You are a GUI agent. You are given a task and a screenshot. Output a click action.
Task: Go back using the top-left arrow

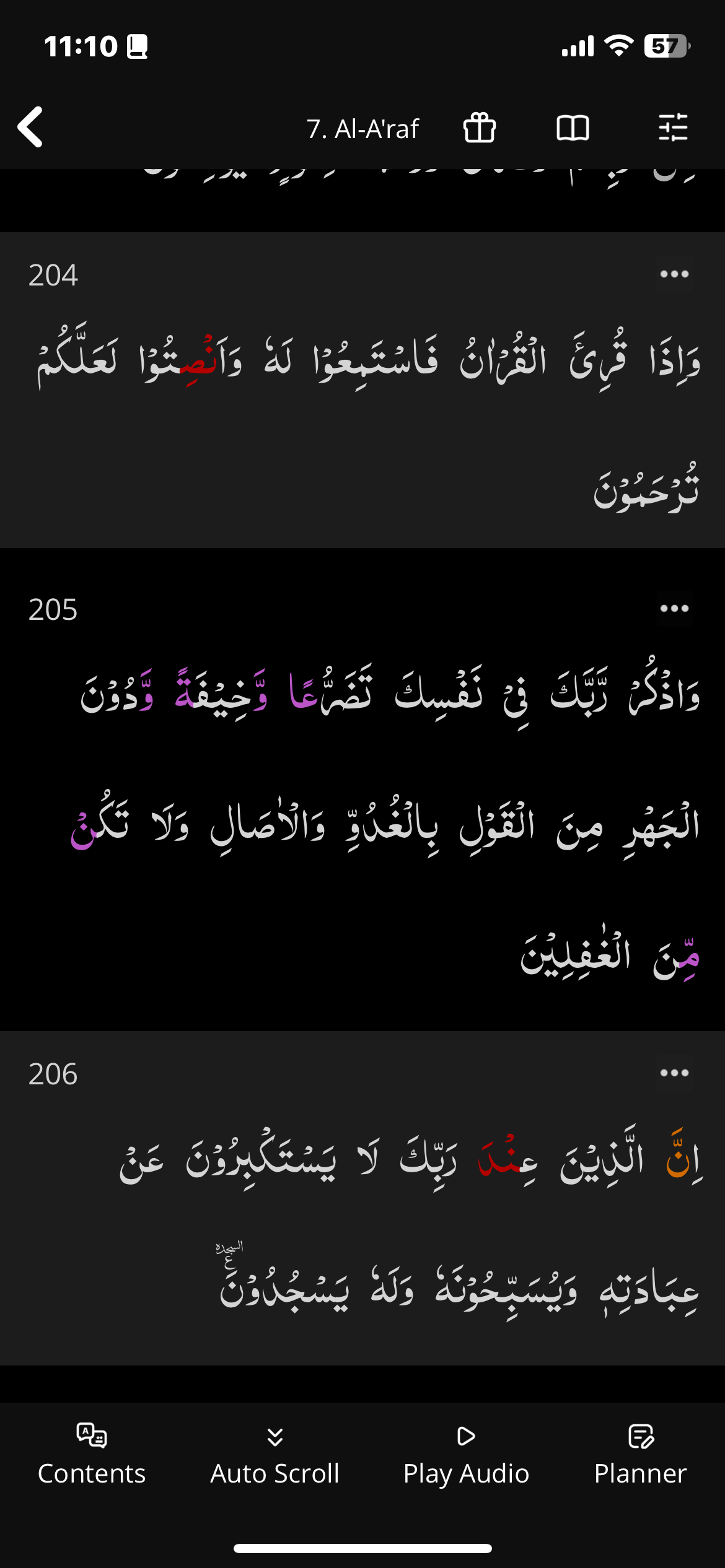pyautogui.click(x=30, y=127)
